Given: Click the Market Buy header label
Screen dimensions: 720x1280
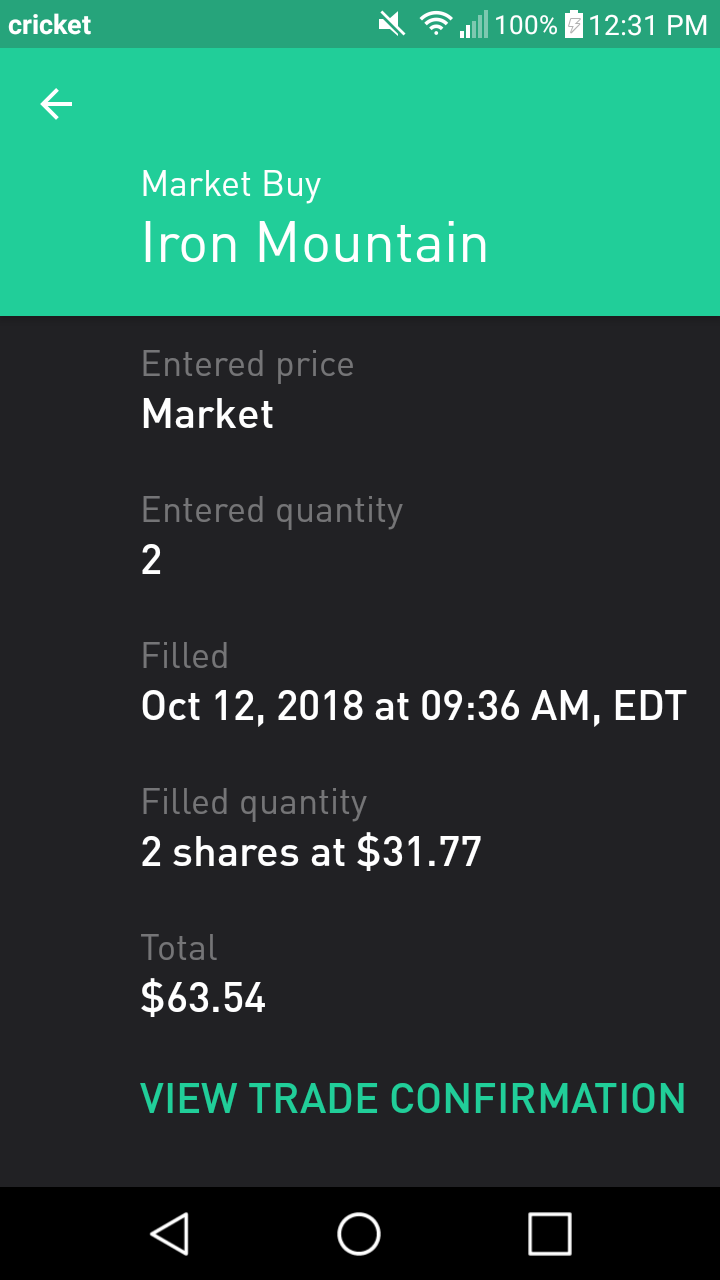Looking at the screenshot, I should pos(230,184).
